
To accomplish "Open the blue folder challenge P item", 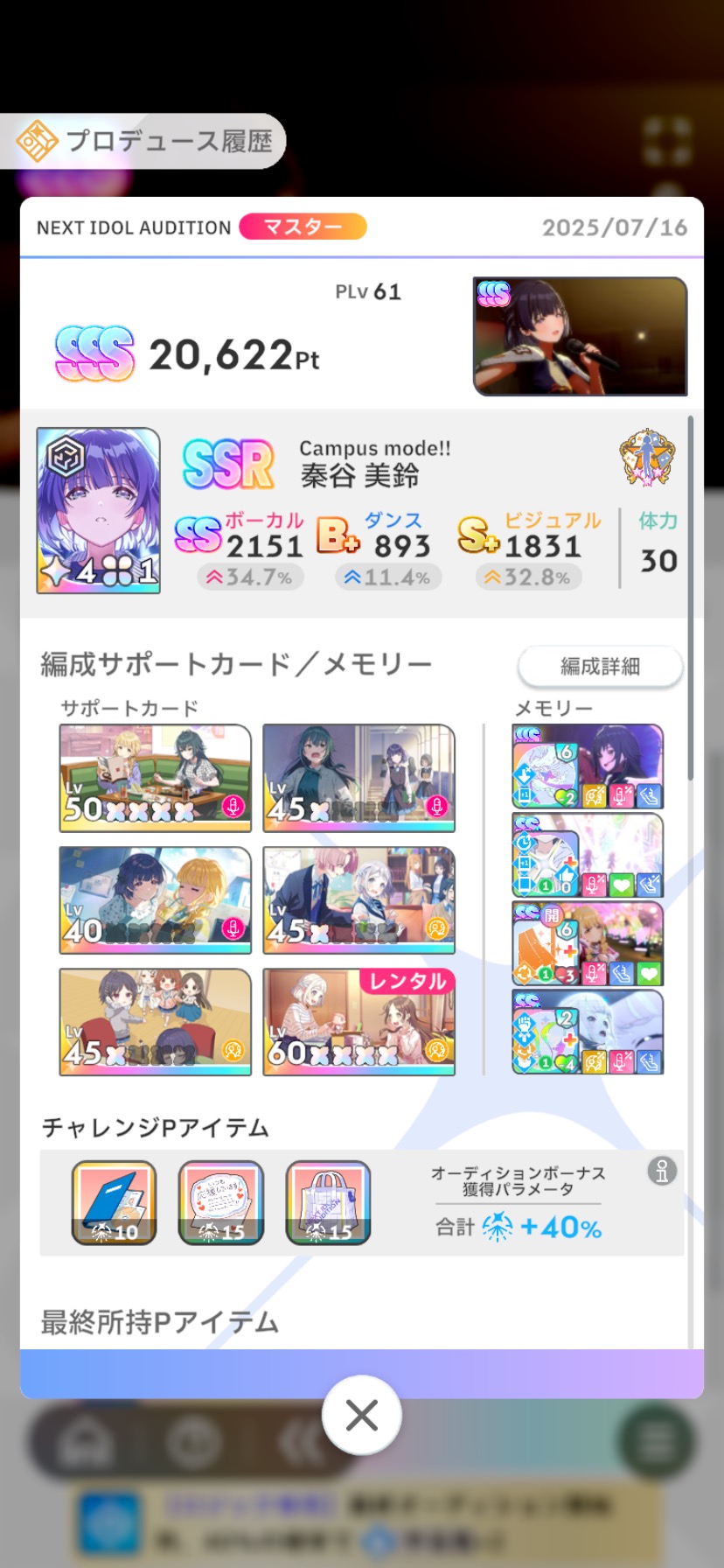I will coord(114,1203).
